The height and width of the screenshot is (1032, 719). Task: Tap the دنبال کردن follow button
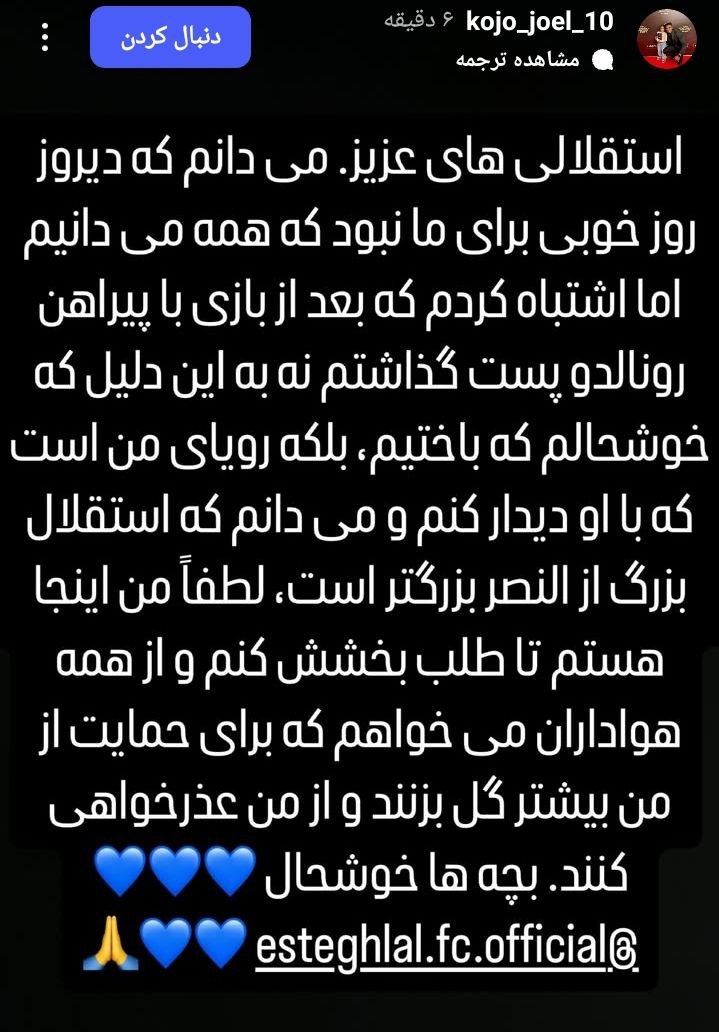coord(171,40)
